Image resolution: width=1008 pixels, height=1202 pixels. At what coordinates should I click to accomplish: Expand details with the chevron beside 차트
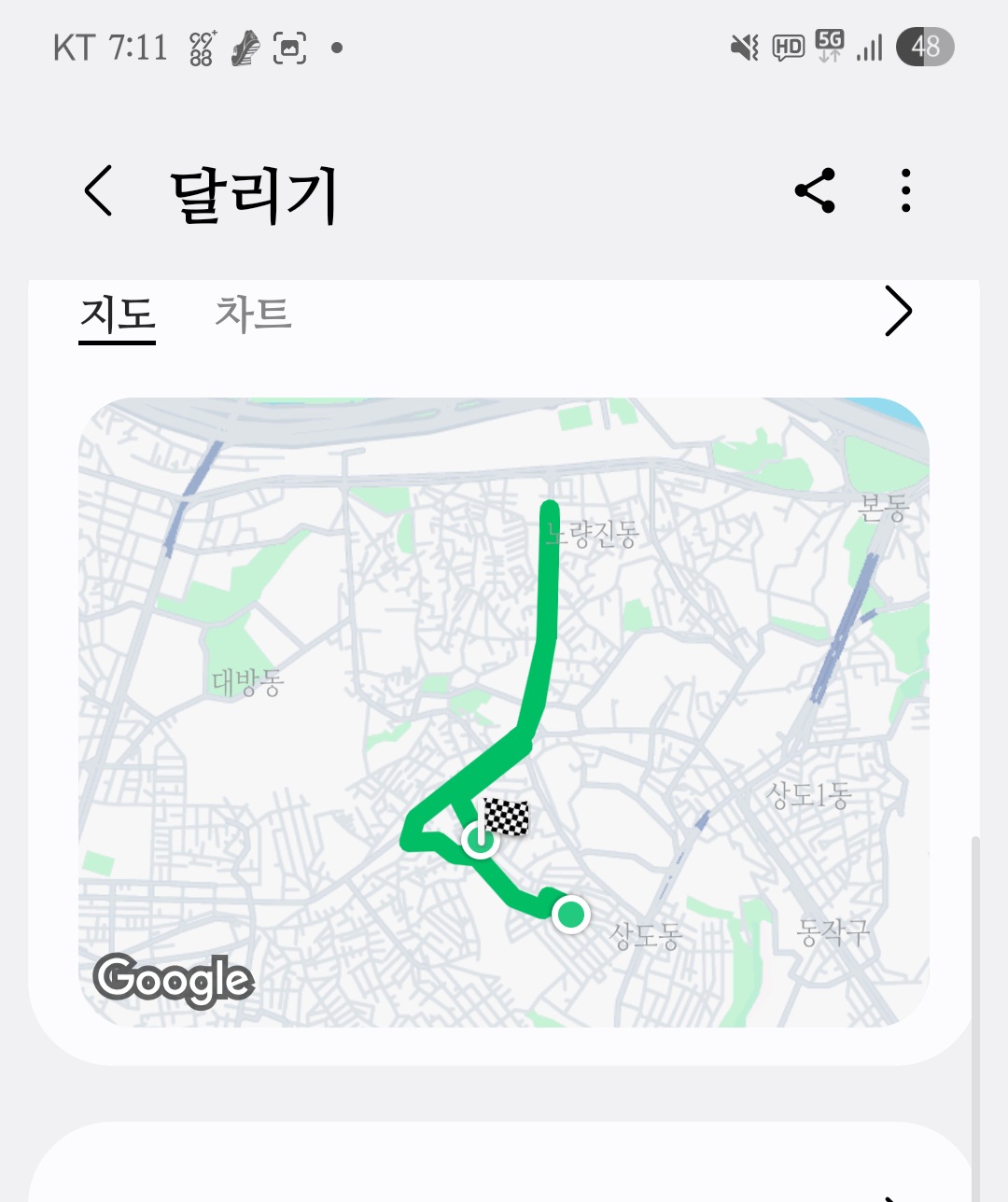coord(897,312)
